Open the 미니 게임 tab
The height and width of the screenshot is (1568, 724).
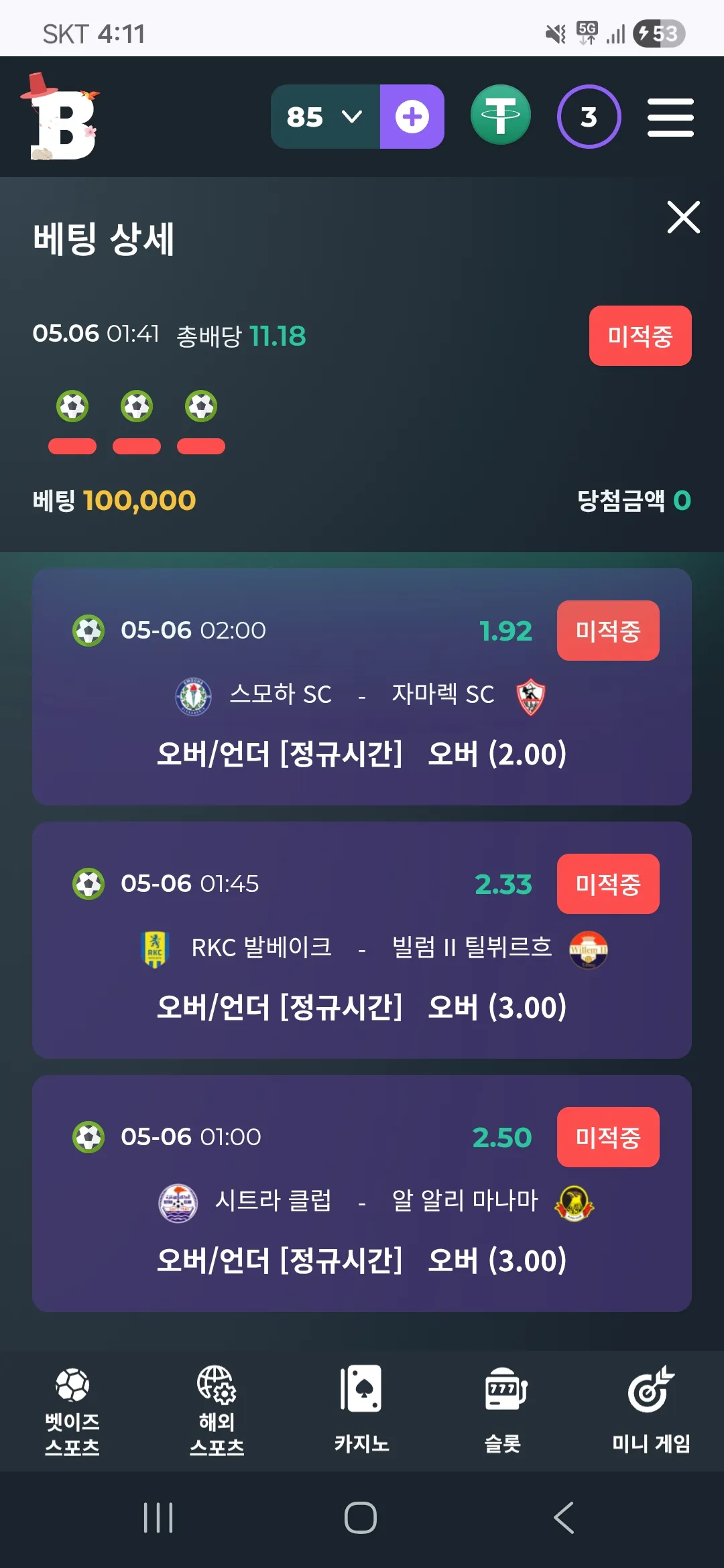click(650, 1411)
